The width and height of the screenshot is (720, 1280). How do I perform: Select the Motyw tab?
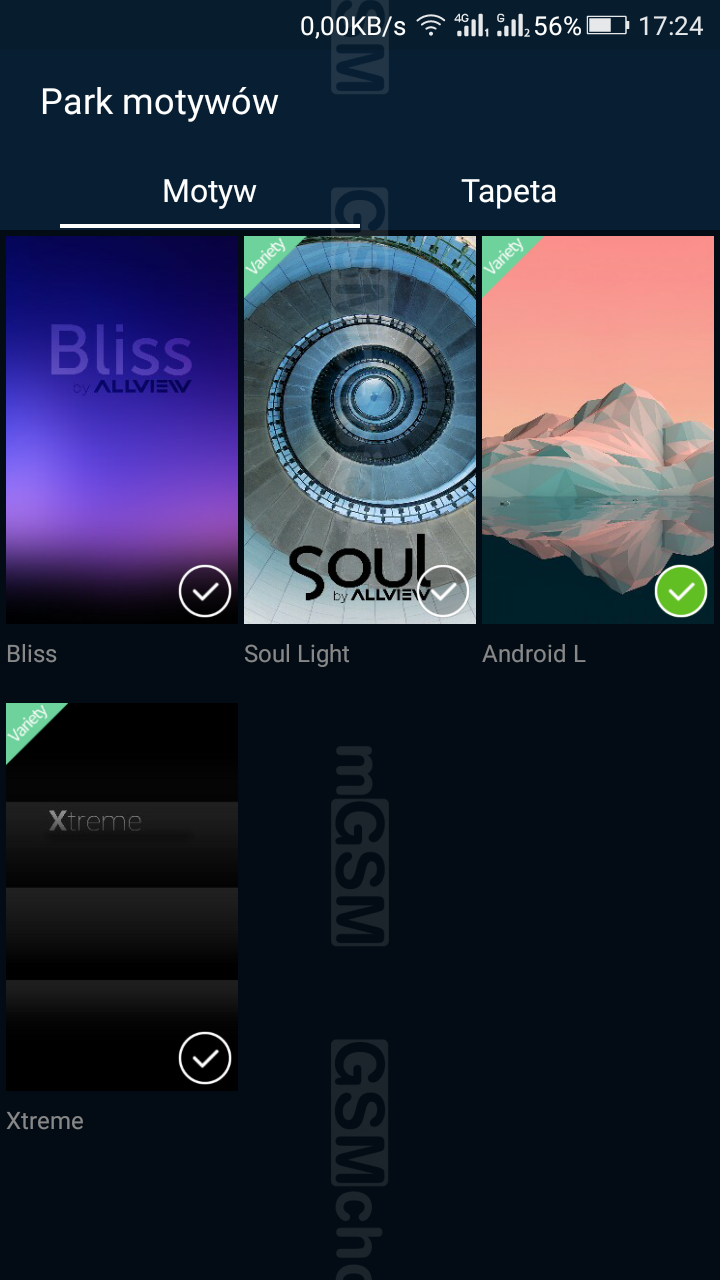pos(210,191)
